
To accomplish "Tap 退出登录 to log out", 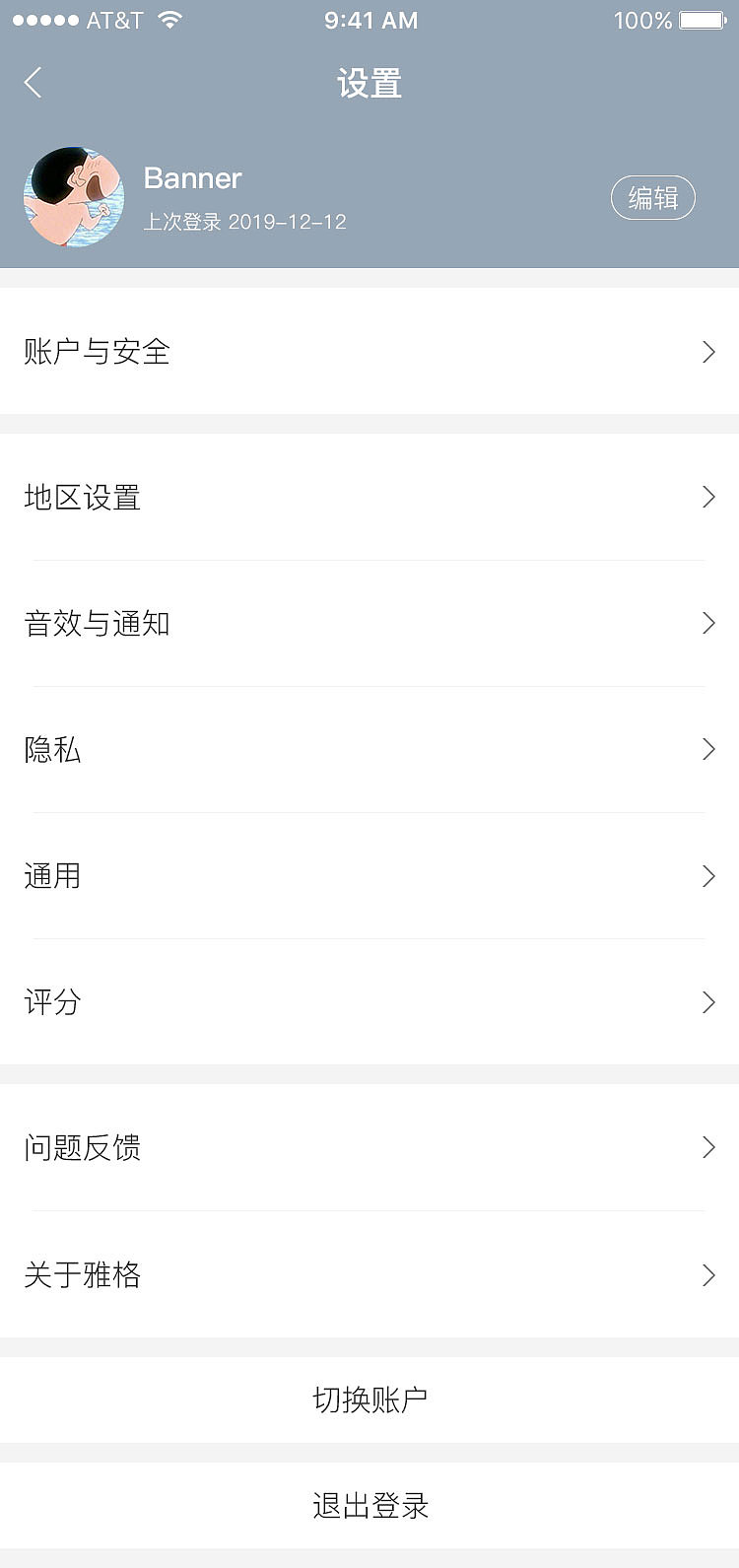I will pyautogui.click(x=369, y=1506).
